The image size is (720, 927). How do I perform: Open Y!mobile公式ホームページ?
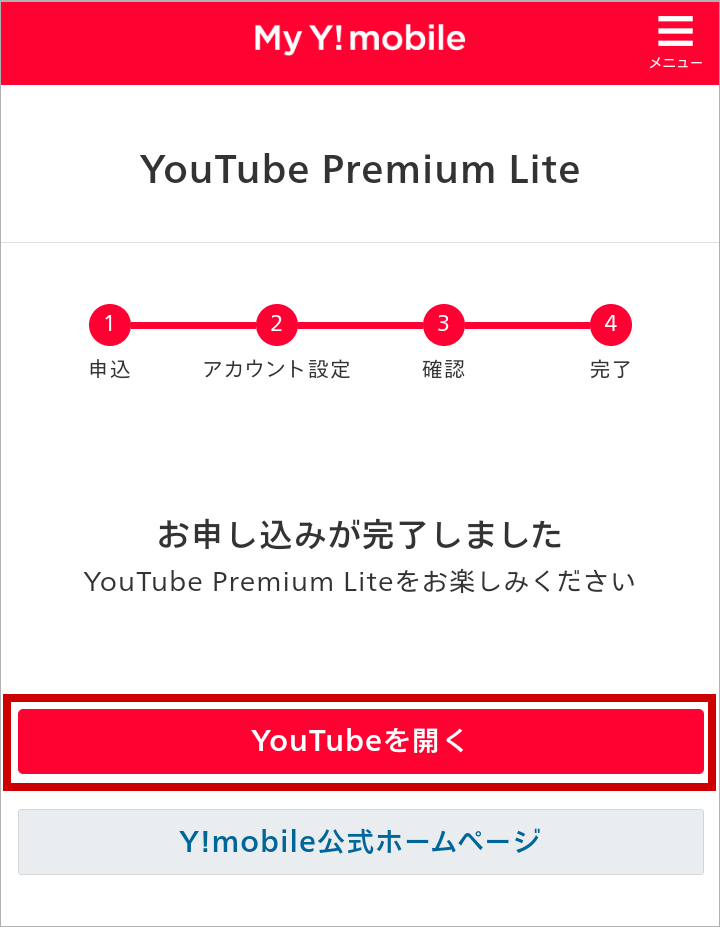[x=360, y=842]
